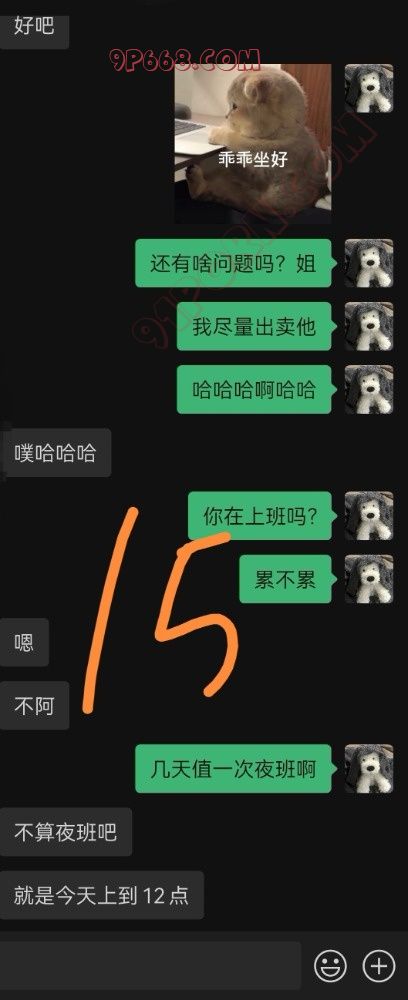Open the emoji picker
The width and height of the screenshot is (408, 1000).
pos(330,966)
